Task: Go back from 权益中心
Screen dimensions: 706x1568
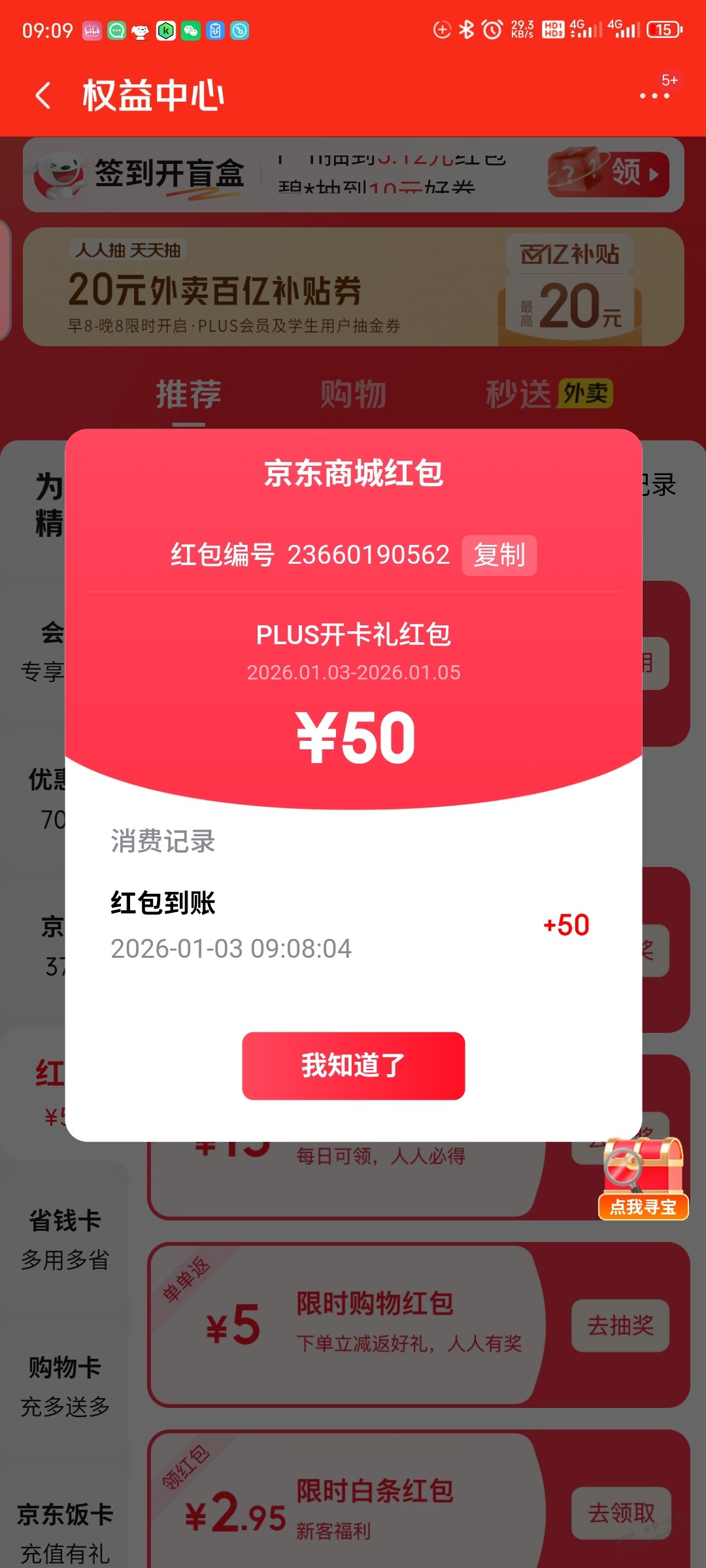Action: (x=43, y=95)
